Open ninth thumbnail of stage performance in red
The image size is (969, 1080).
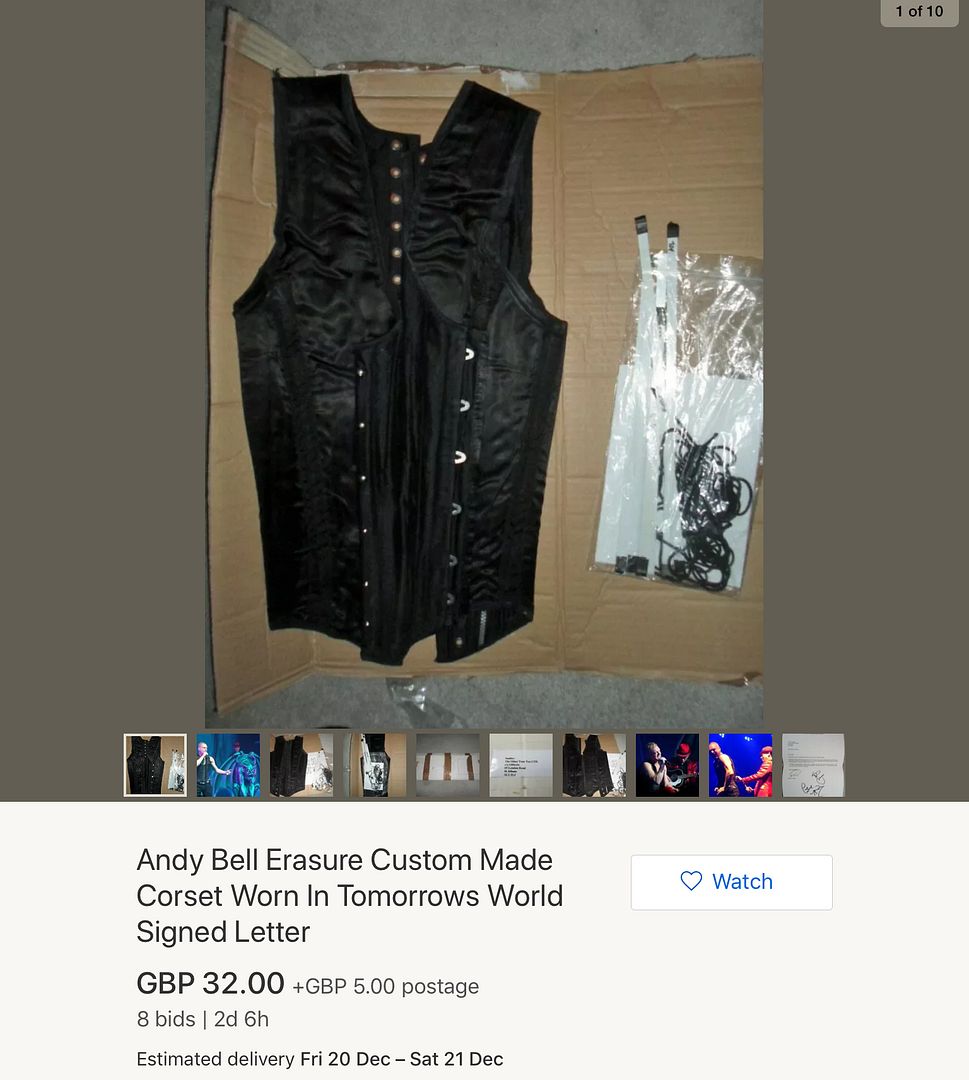tap(740, 765)
